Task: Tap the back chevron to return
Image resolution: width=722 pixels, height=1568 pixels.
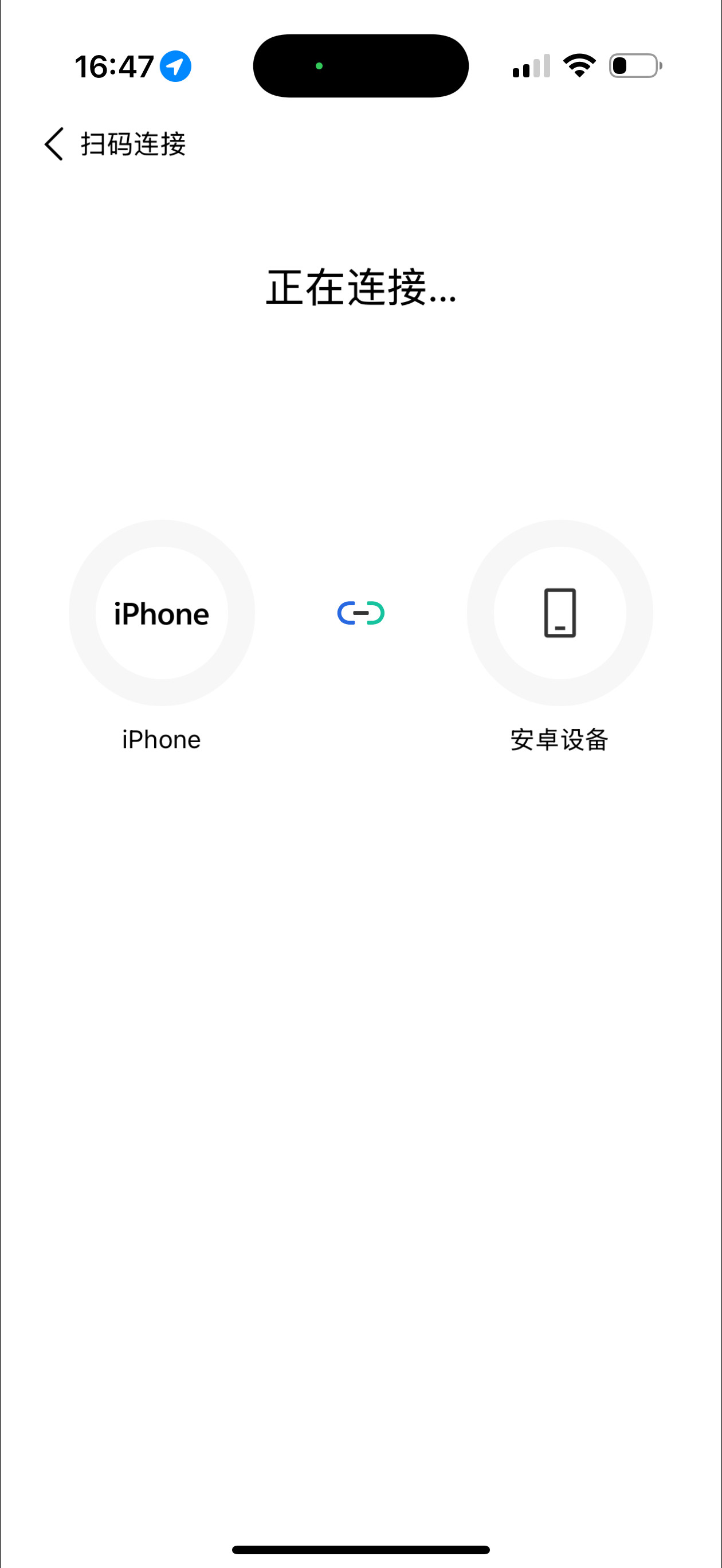Action: (x=52, y=144)
